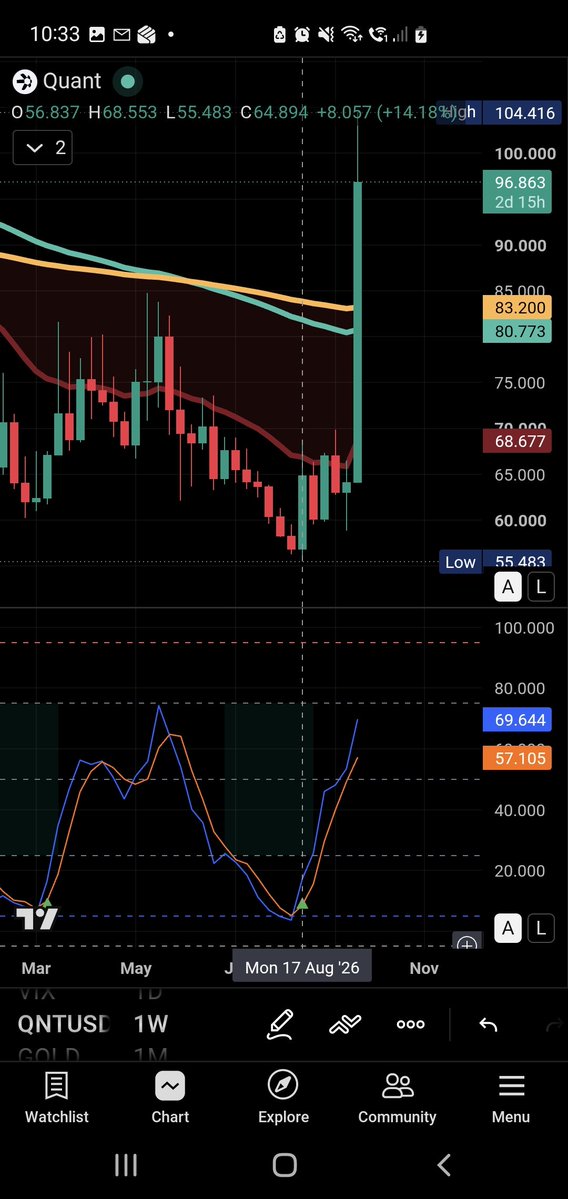Undo the last chart action

coord(488,1025)
